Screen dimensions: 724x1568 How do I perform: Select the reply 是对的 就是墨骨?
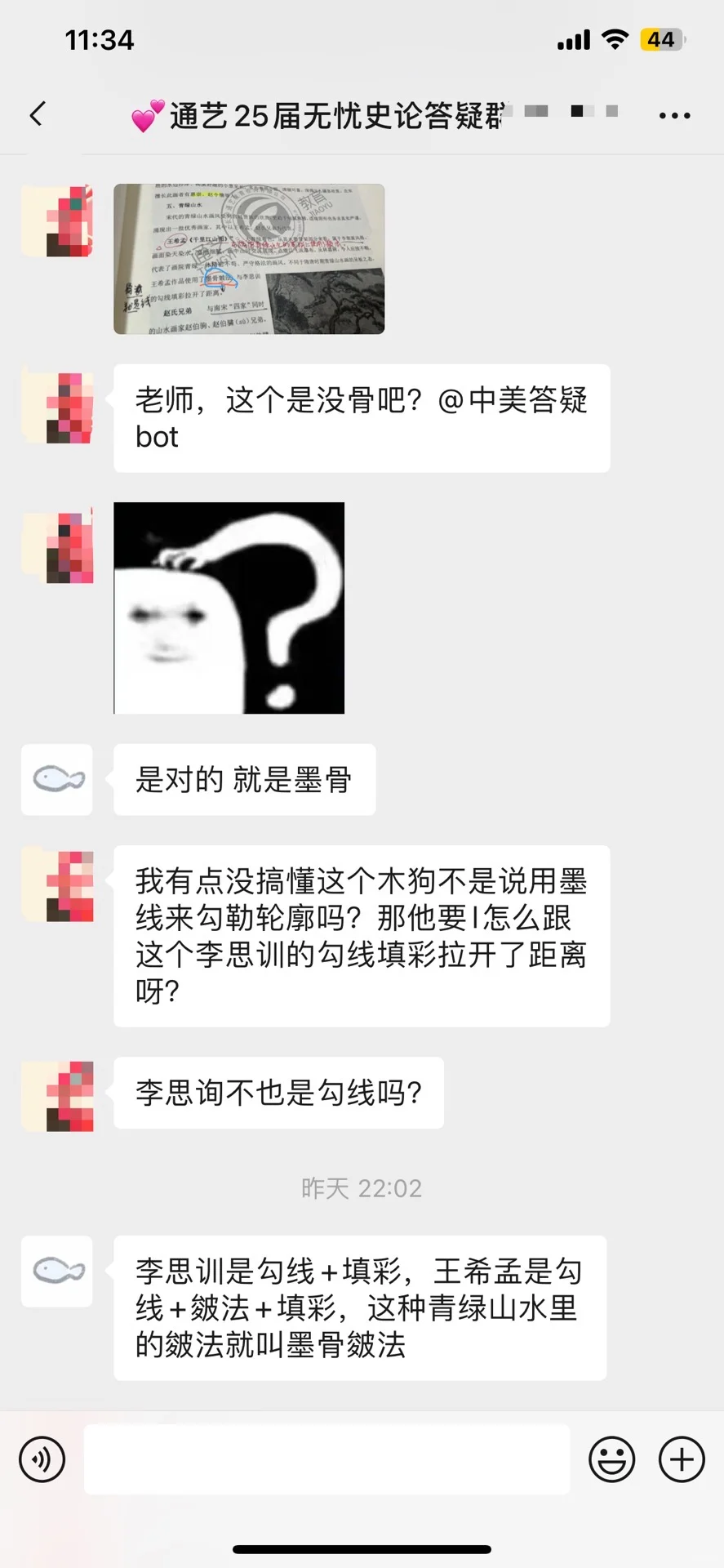[x=243, y=780]
